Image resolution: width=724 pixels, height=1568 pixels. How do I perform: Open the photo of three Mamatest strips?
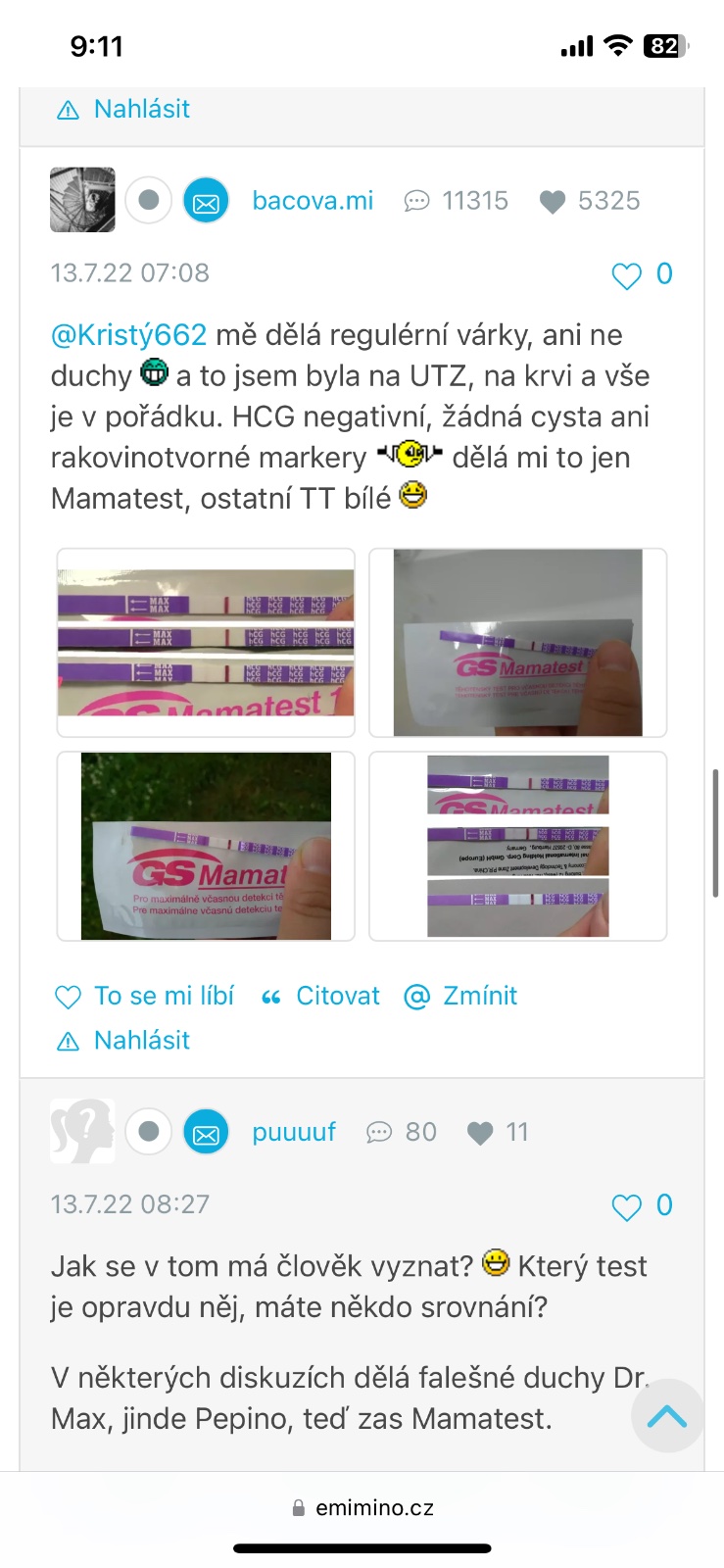pos(206,643)
